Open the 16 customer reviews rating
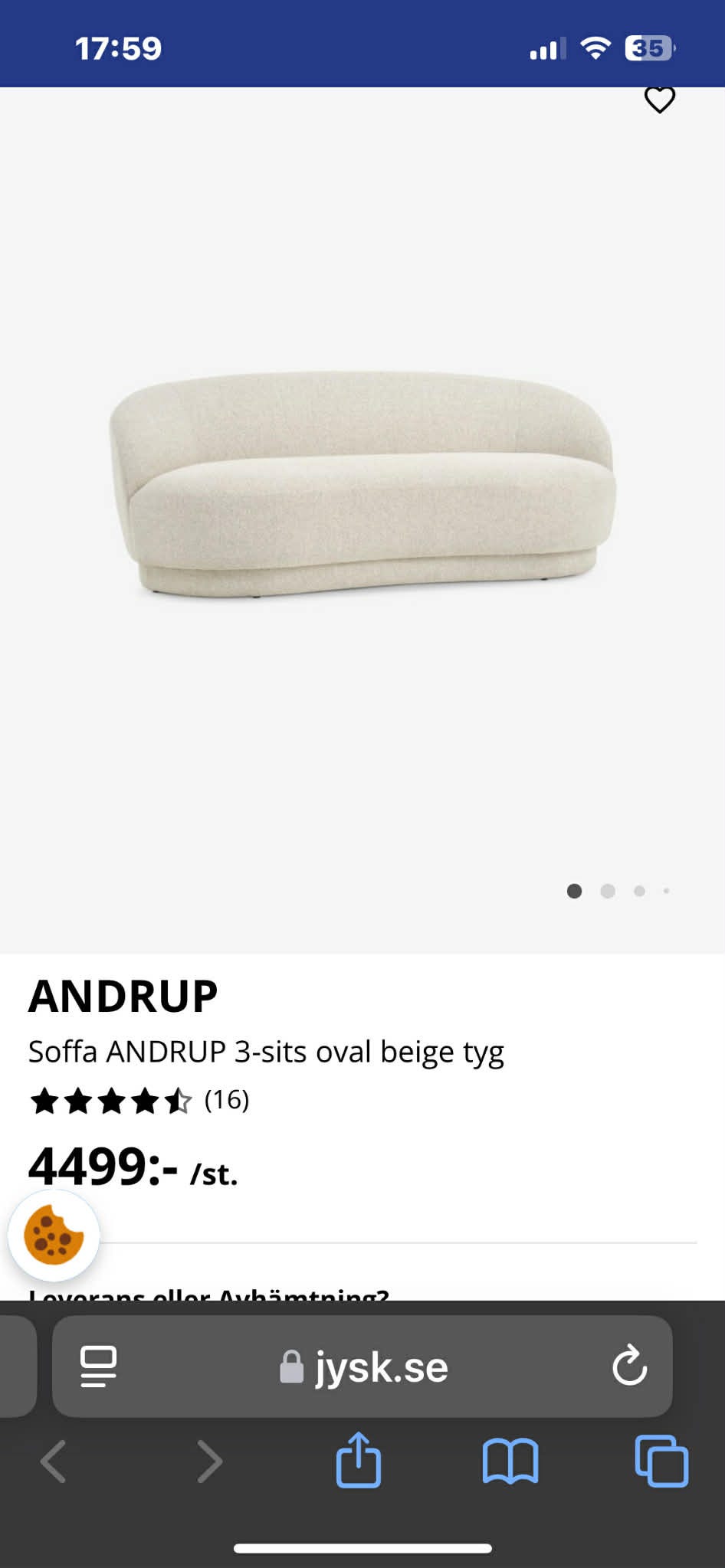 click(139, 1101)
